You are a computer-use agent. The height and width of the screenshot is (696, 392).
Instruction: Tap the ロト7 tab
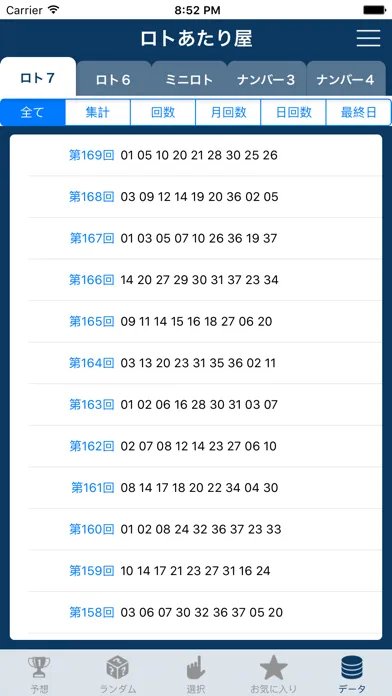(x=38, y=78)
